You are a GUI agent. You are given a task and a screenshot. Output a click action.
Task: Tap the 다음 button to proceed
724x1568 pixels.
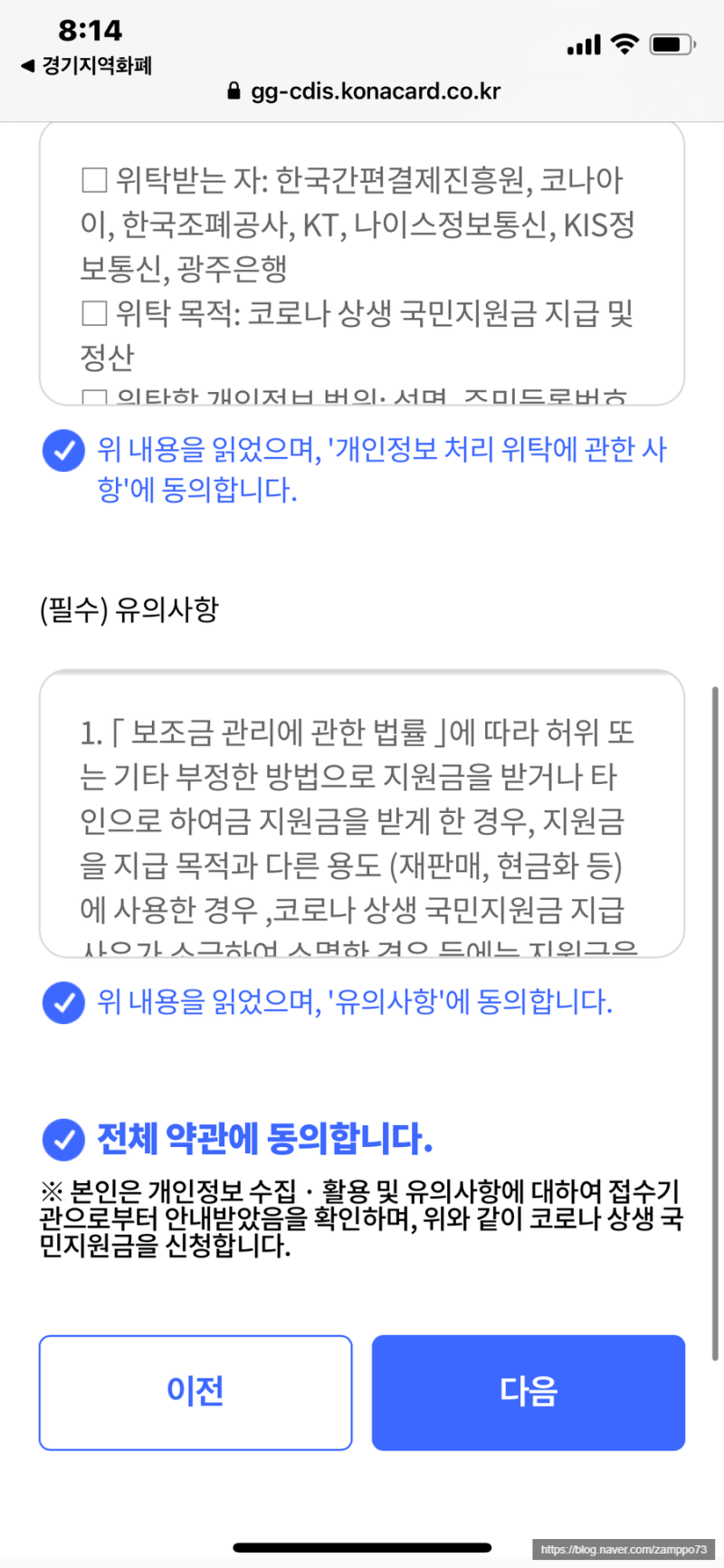528,1392
